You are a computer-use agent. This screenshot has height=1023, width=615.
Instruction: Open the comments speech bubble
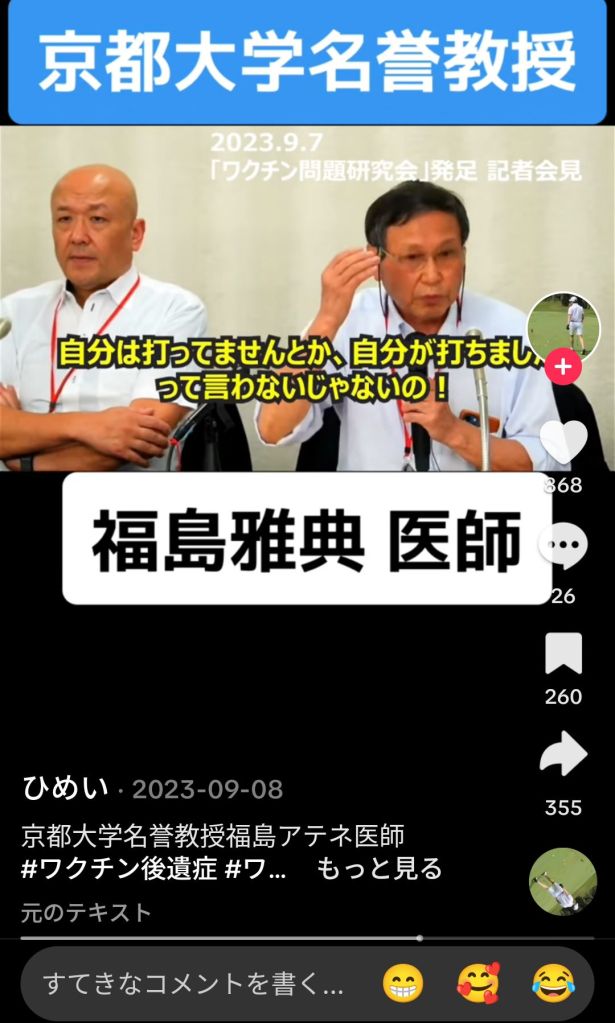coord(563,547)
